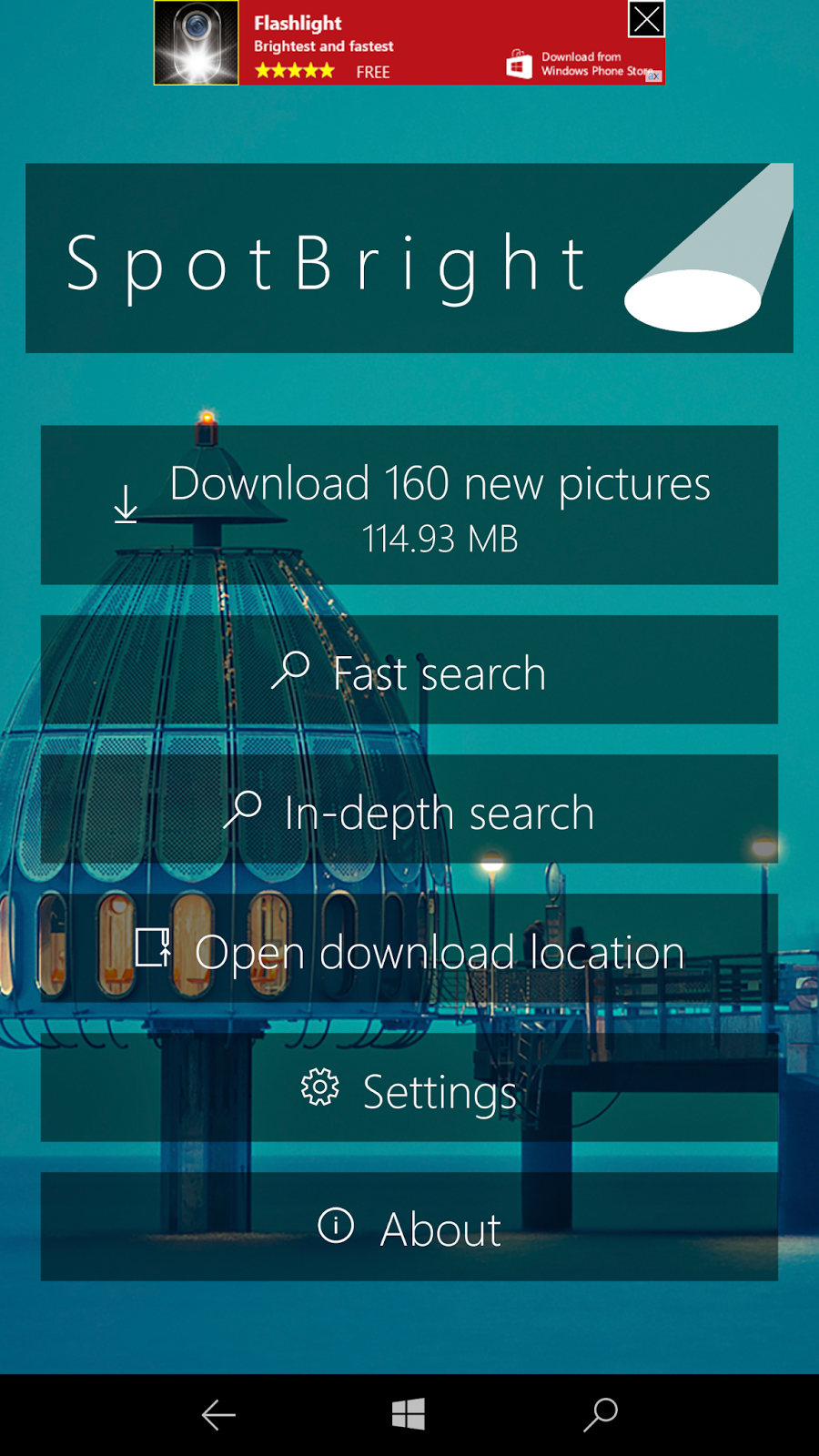Run an In-depth search
Image resolution: width=819 pixels, height=1456 pixels.
409,810
